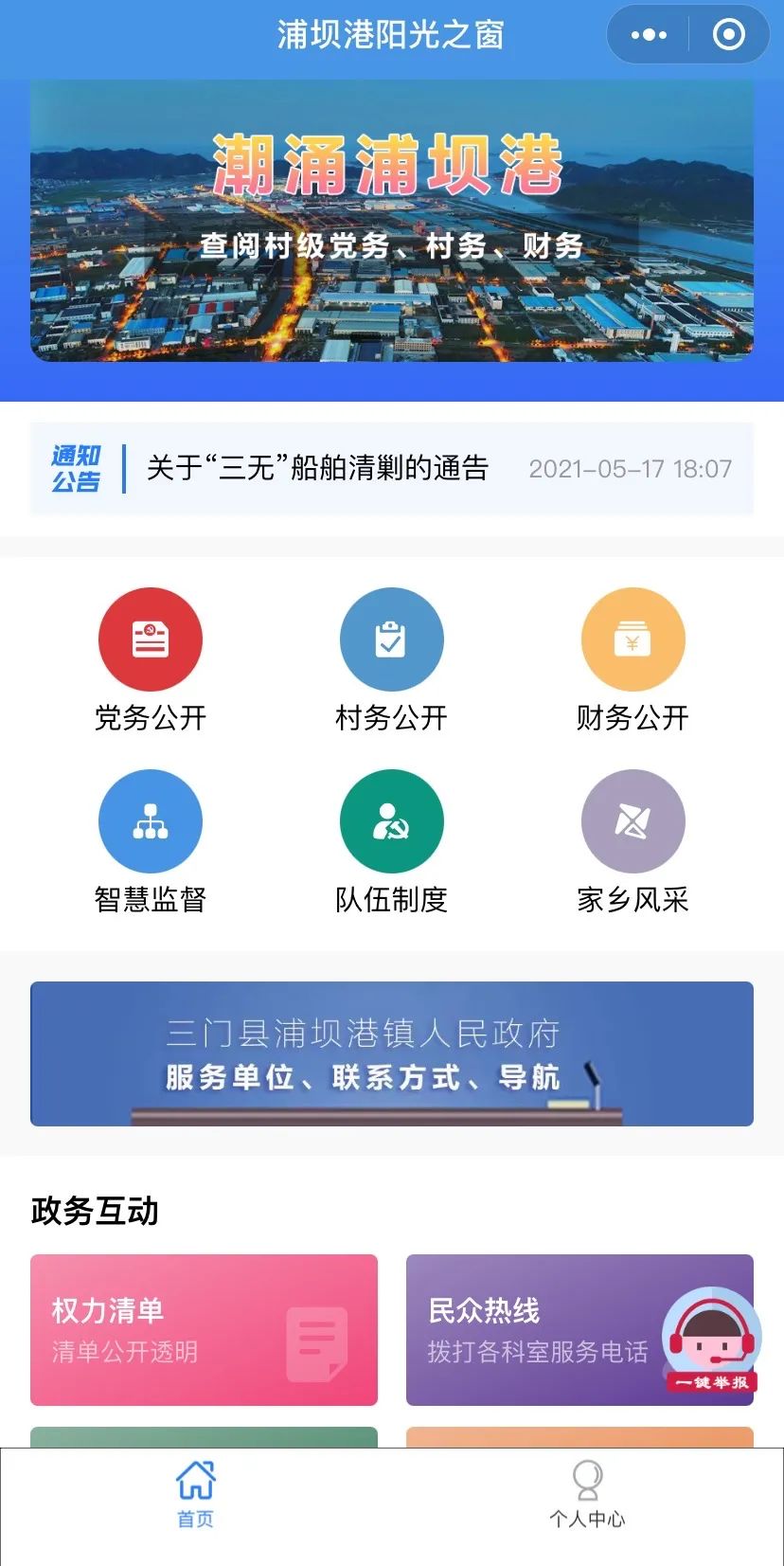This screenshot has height=1566, width=784.
Task: Read the notice about 三无 船舶清剿
Action: click(x=317, y=468)
